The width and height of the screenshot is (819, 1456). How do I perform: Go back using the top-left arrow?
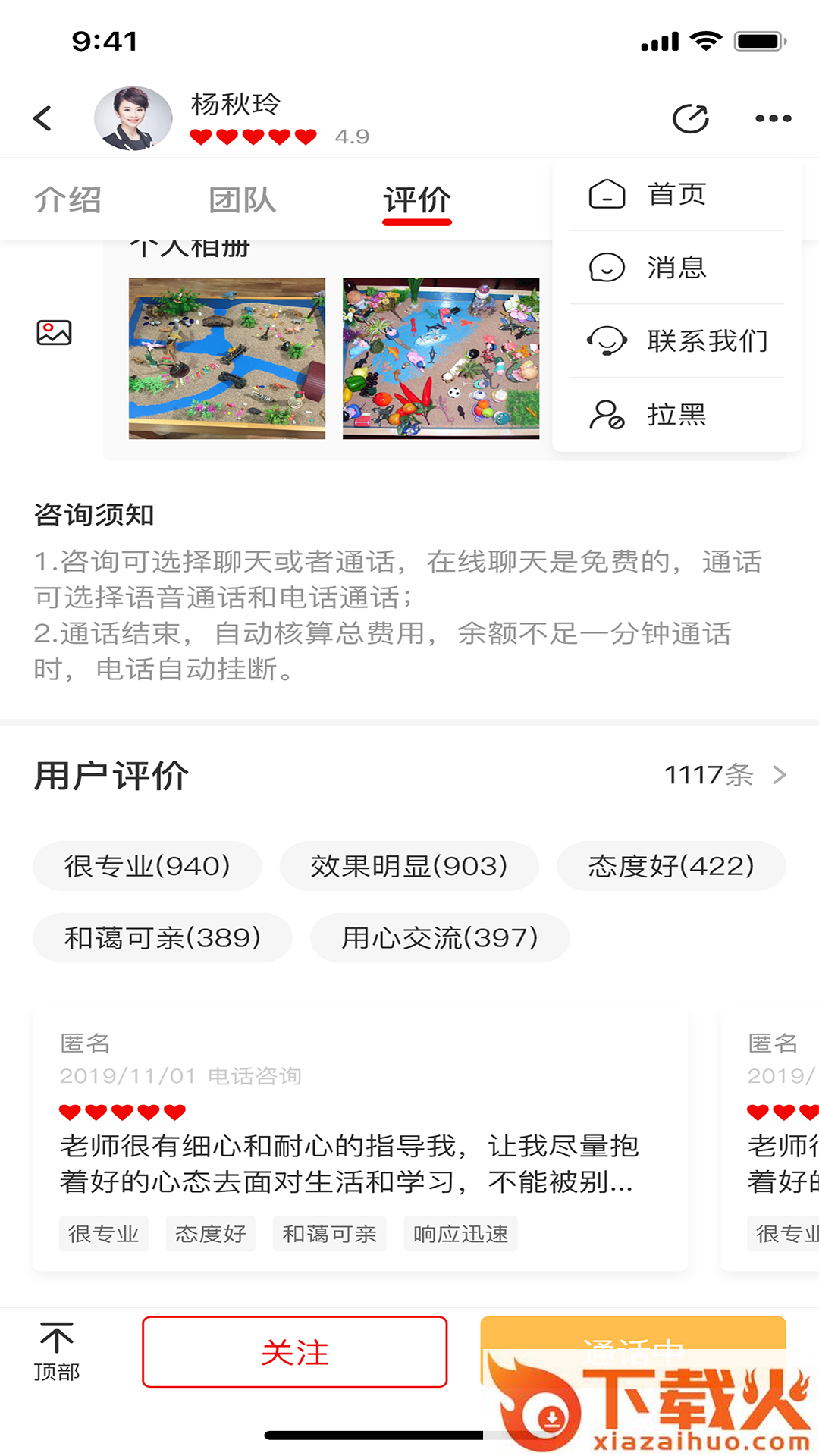(43, 118)
